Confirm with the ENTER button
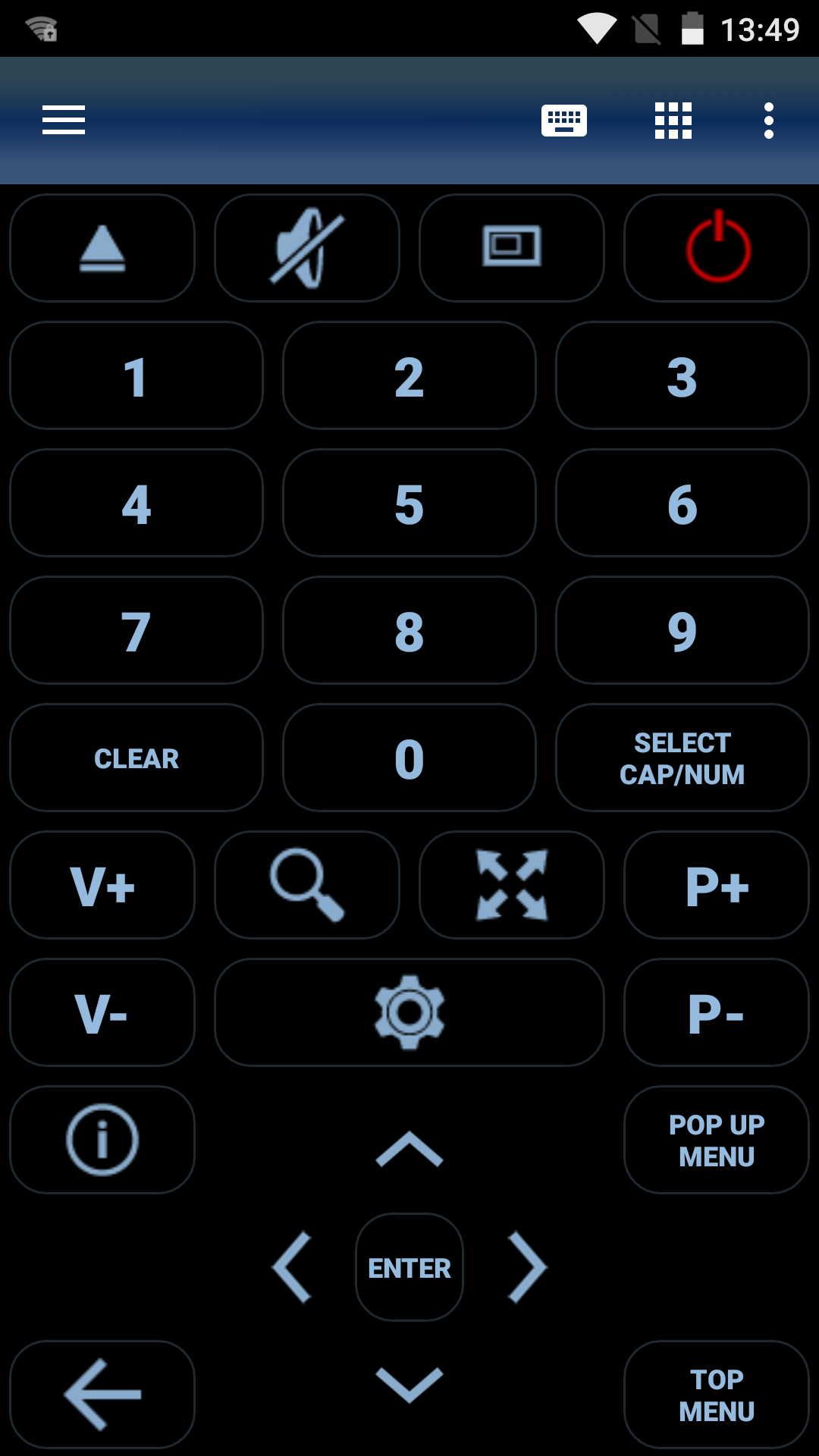Viewport: 819px width, 1456px height. (x=409, y=1267)
